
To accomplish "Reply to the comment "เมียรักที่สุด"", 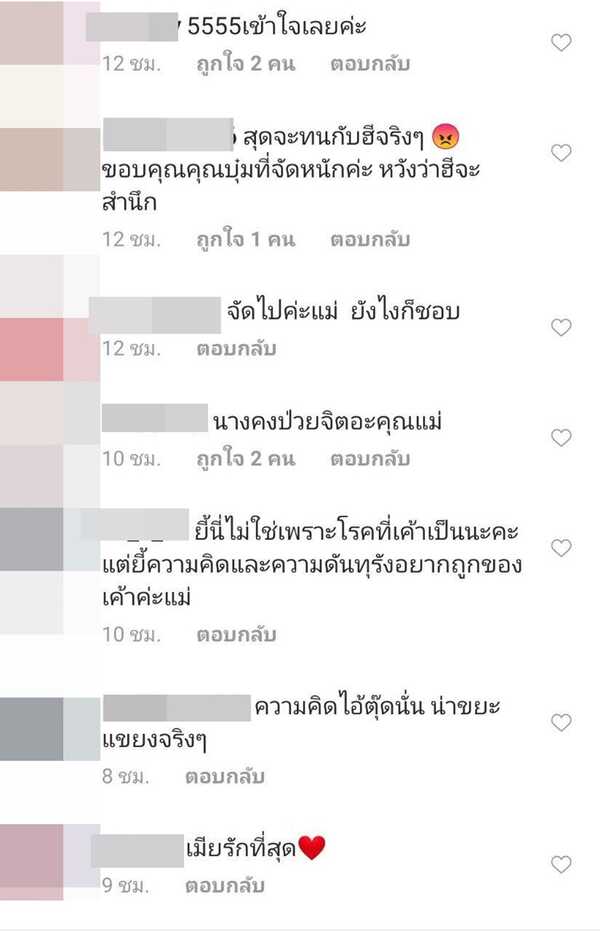I will click(x=225, y=886).
